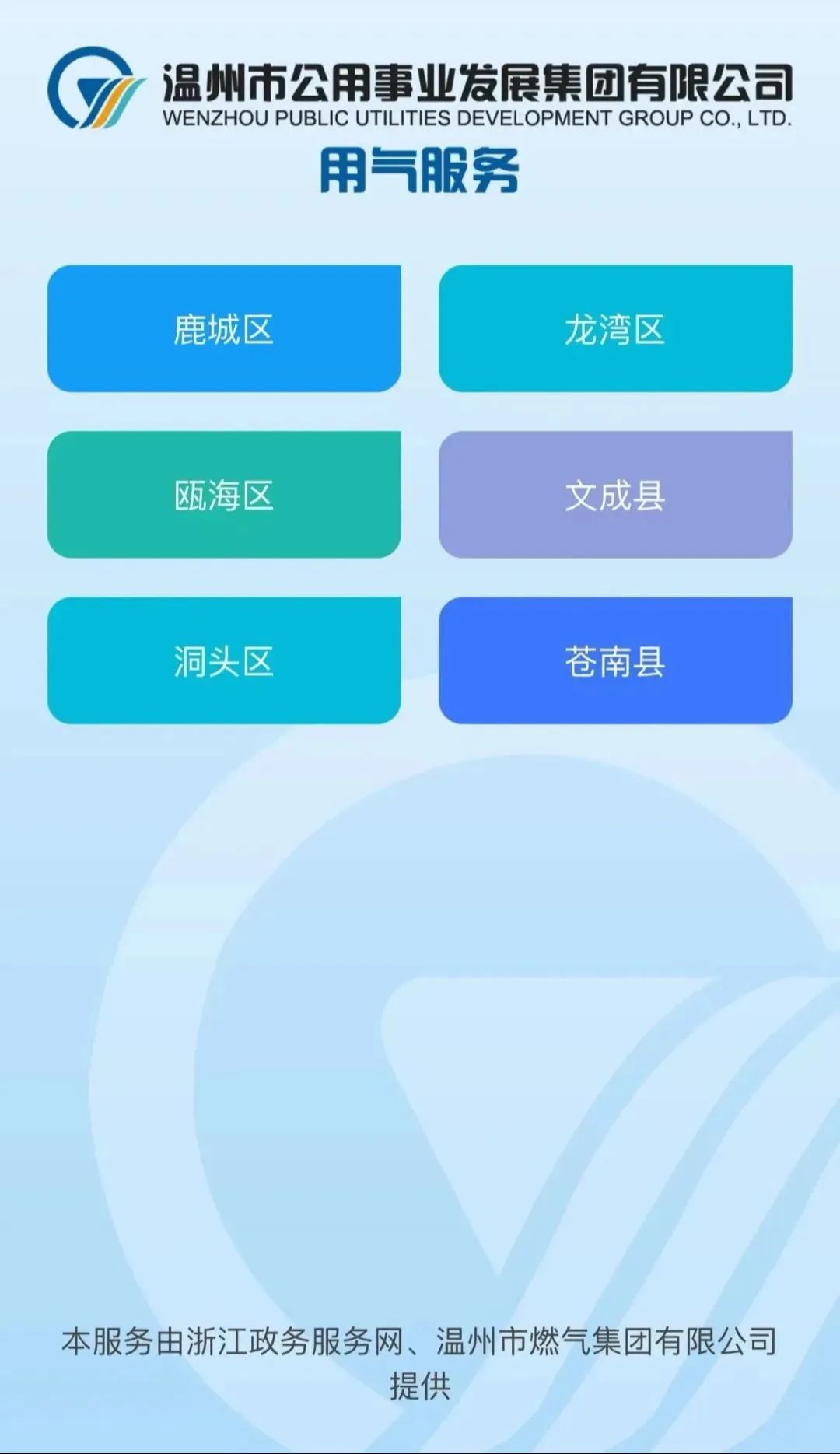Tap the 文成县 county button

tap(615, 495)
